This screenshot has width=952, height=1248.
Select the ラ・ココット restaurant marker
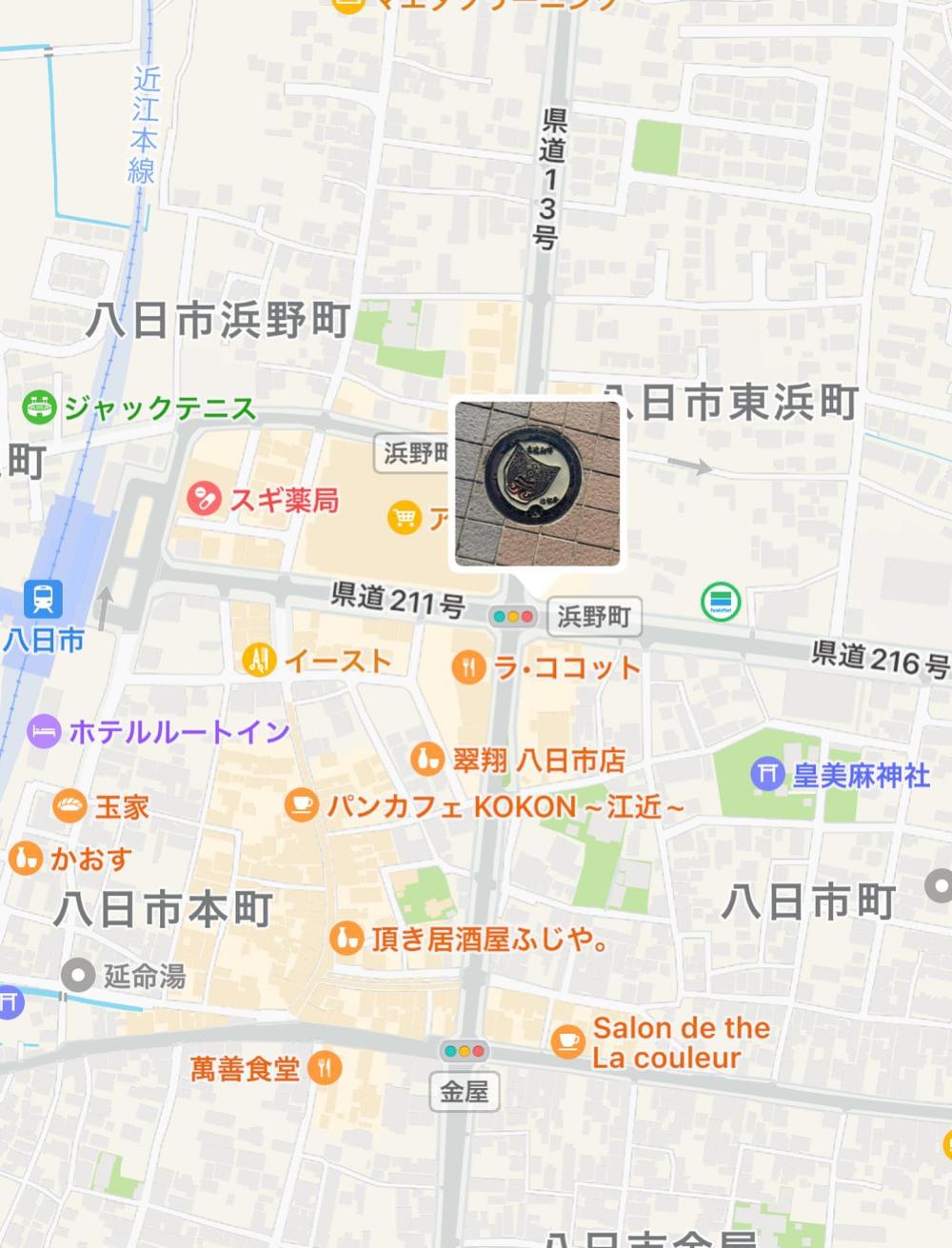pos(468,667)
